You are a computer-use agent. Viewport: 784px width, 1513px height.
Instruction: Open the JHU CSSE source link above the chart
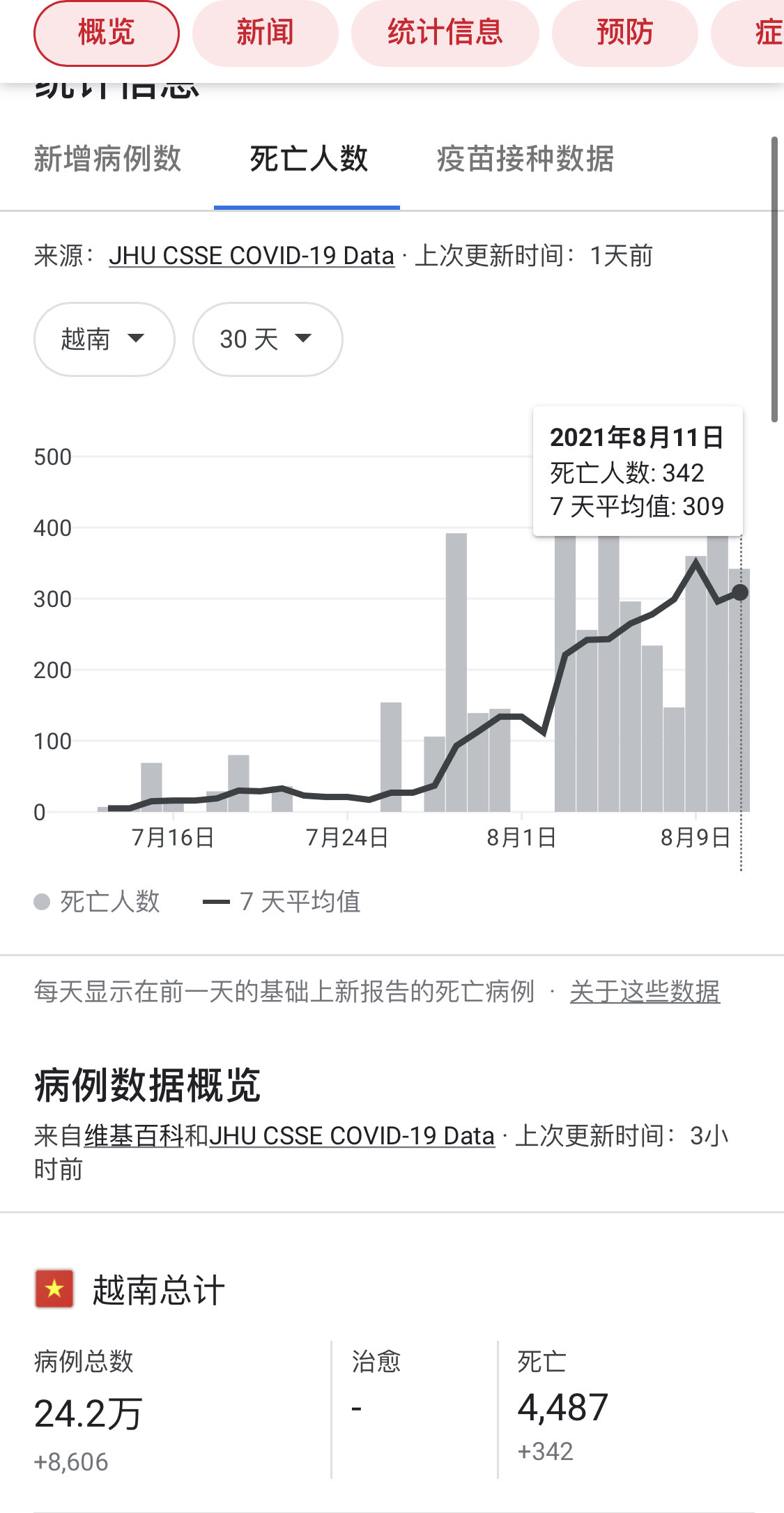click(x=252, y=256)
